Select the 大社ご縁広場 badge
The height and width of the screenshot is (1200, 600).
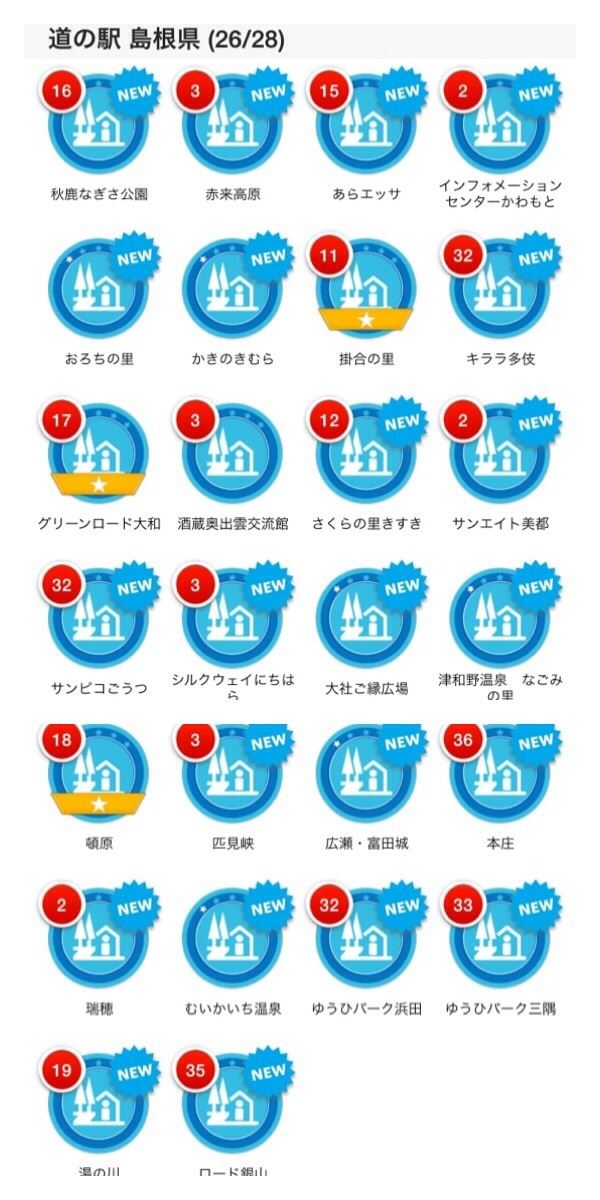[366, 618]
